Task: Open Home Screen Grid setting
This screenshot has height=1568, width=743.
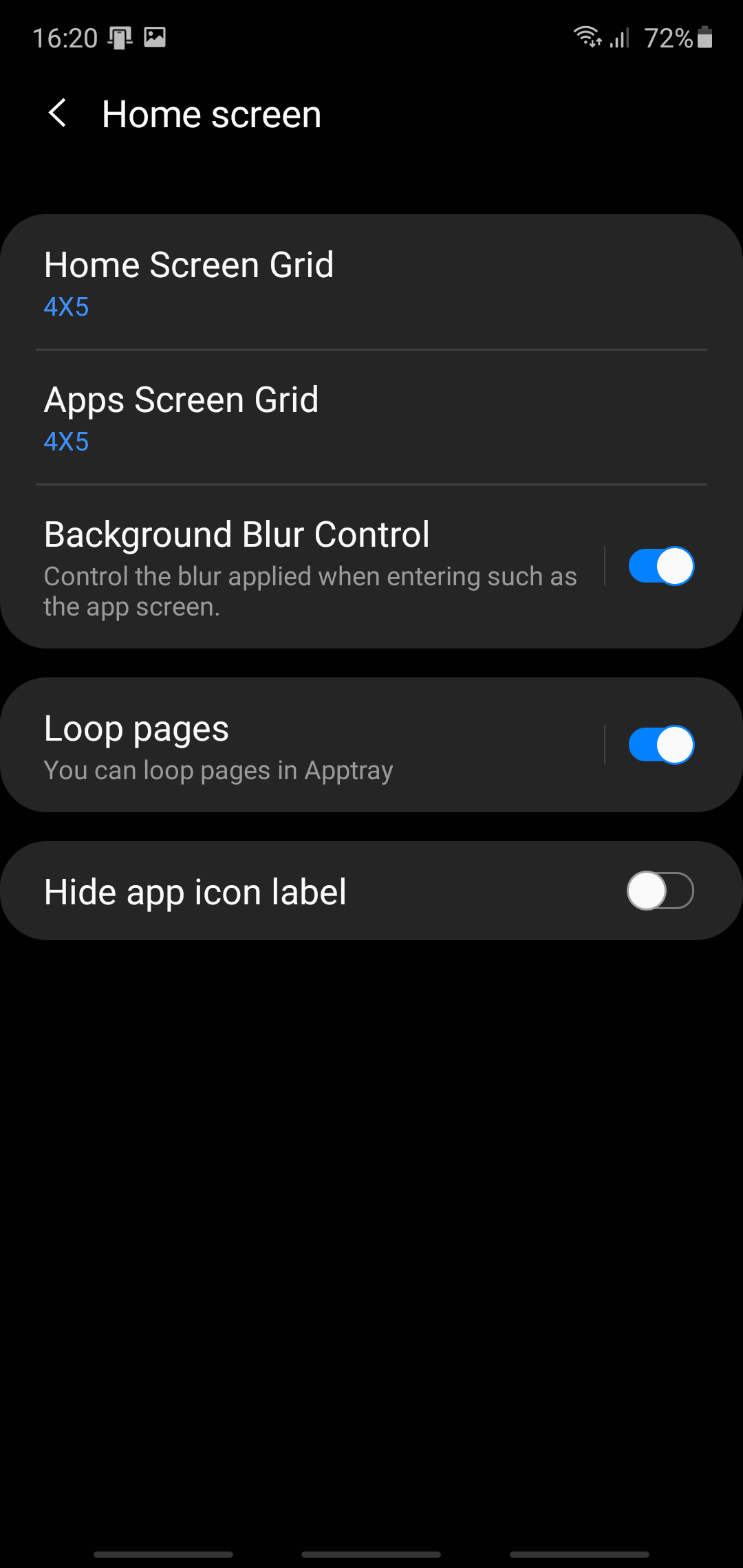Action: point(371,282)
